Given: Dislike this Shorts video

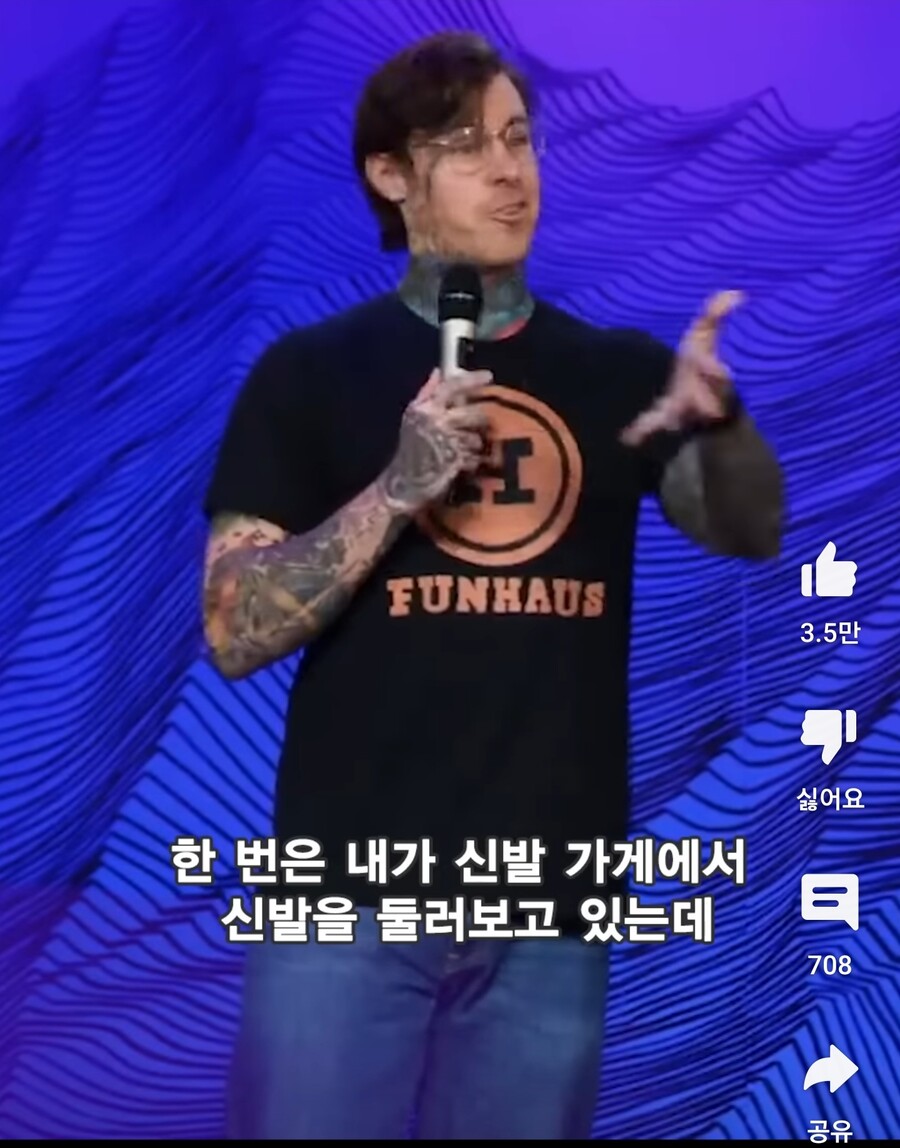Looking at the screenshot, I should click(x=829, y=738).
